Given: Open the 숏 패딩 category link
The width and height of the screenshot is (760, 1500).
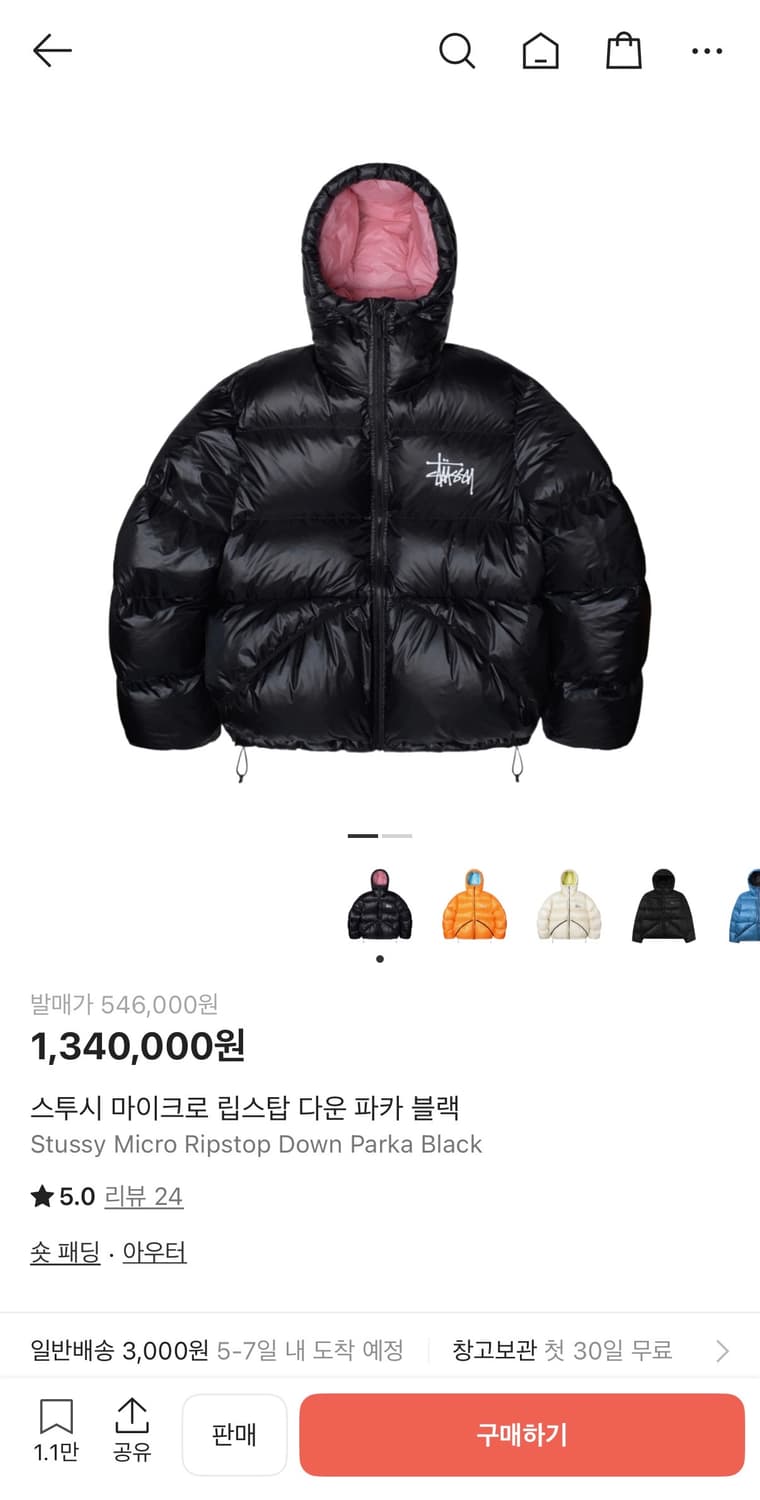Looking at the screenshot, I should [x=64, y=1251].
